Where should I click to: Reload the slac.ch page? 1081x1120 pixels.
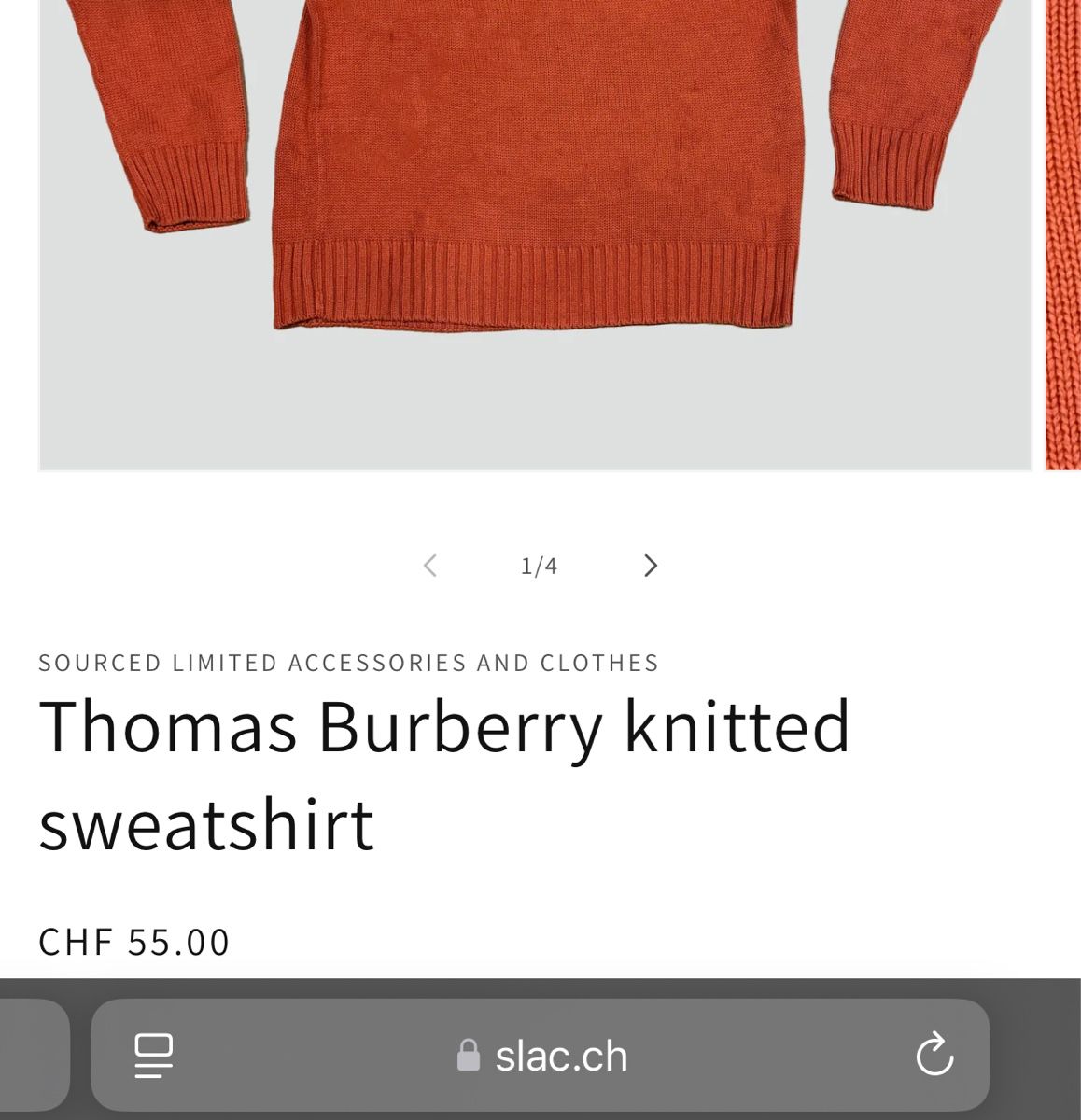[934, 1056]
